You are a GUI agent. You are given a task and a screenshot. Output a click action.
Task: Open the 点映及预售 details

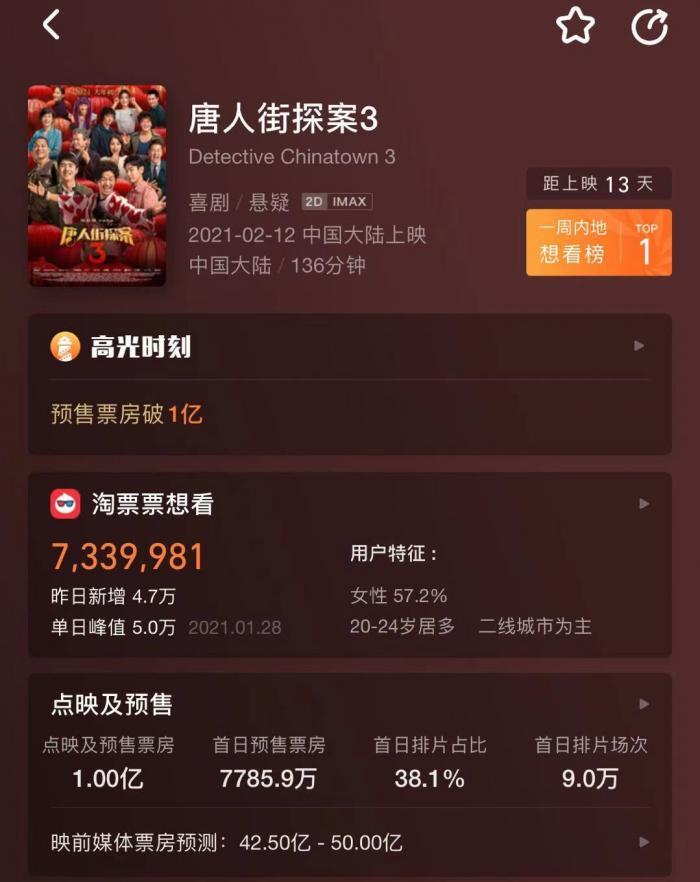click(x=643, y=704)
